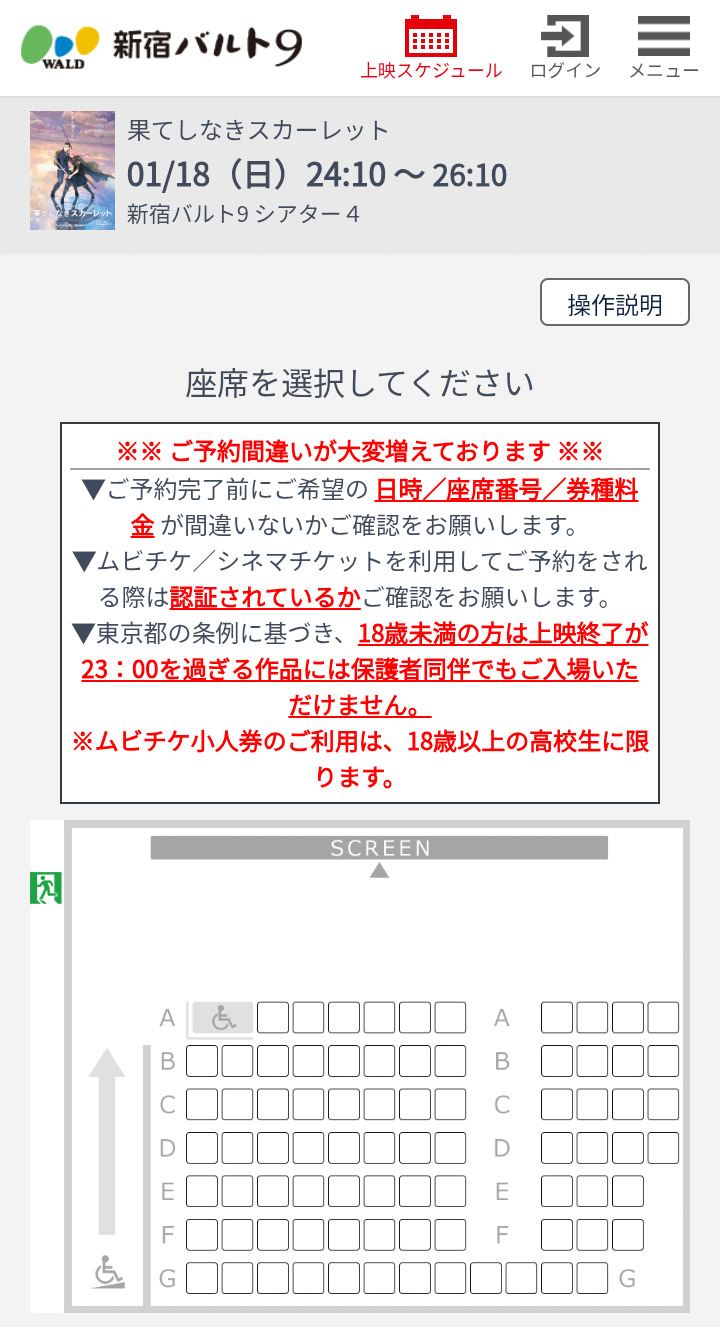This screenshot has height=1327, width=720.
Task: Select the first seat in row G
Action: (202, 1278)
